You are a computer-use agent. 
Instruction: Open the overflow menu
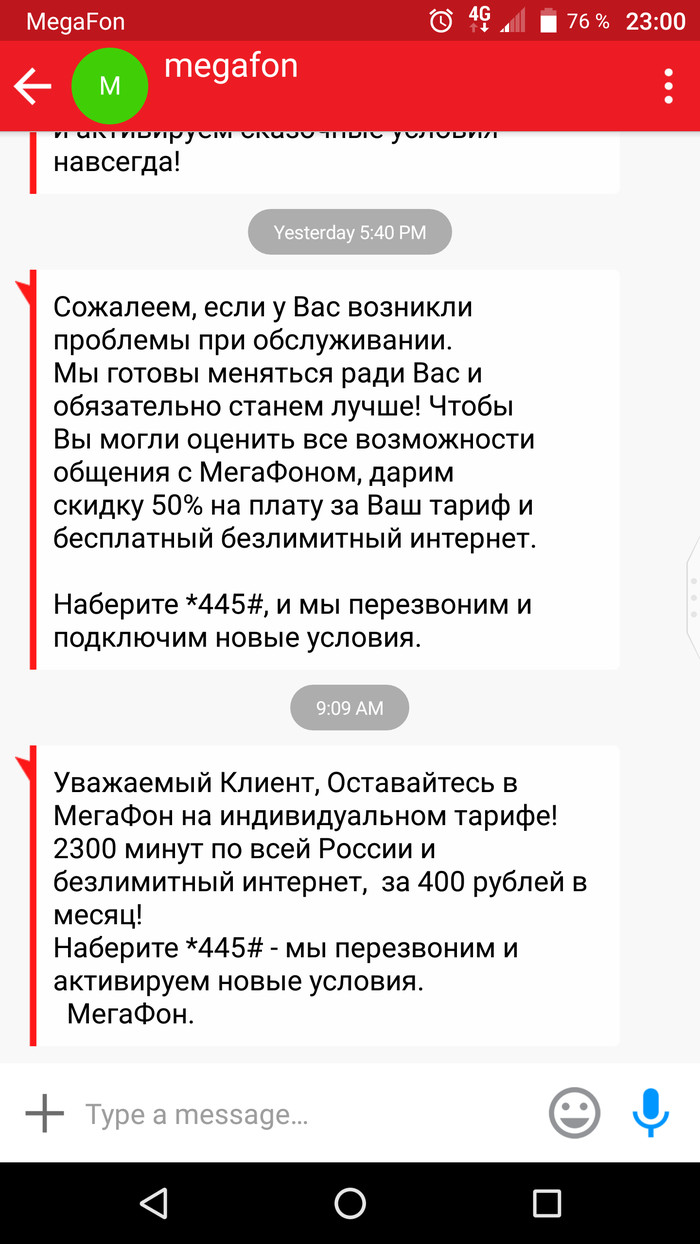click(x=669, y=87)
